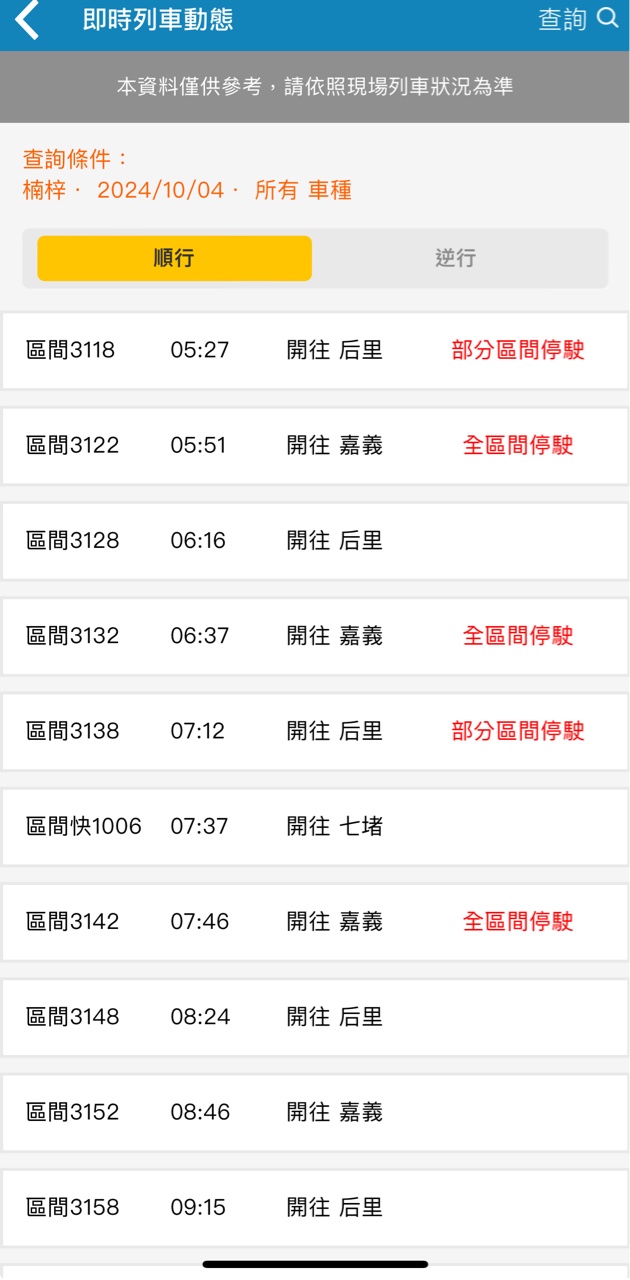Open the 查詢 search button
Screen dimensions: 630x1280
pyautogui.click(x=579, y=19)
